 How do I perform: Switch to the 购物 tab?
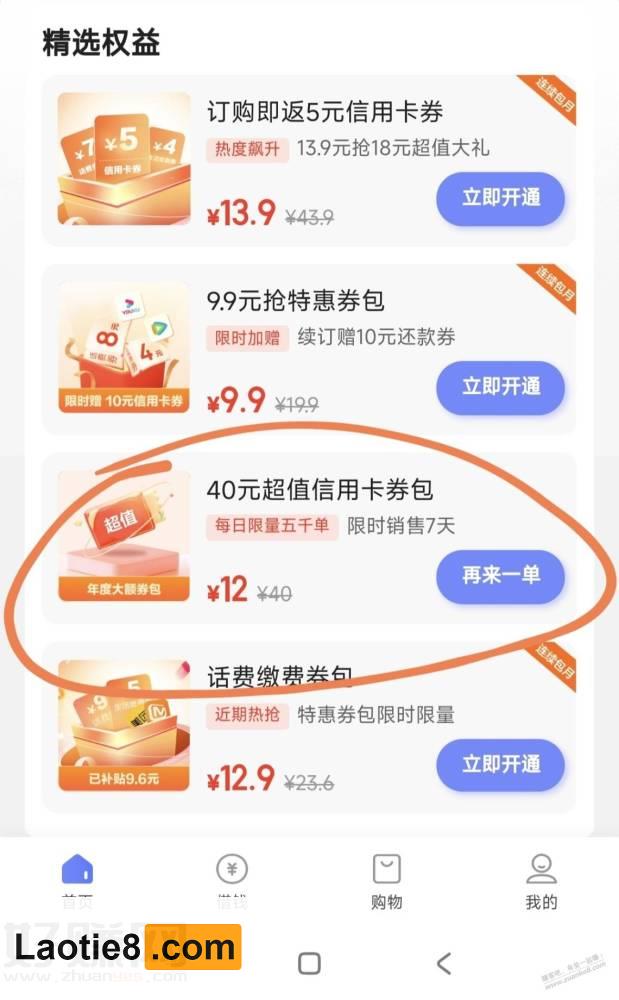386,880
